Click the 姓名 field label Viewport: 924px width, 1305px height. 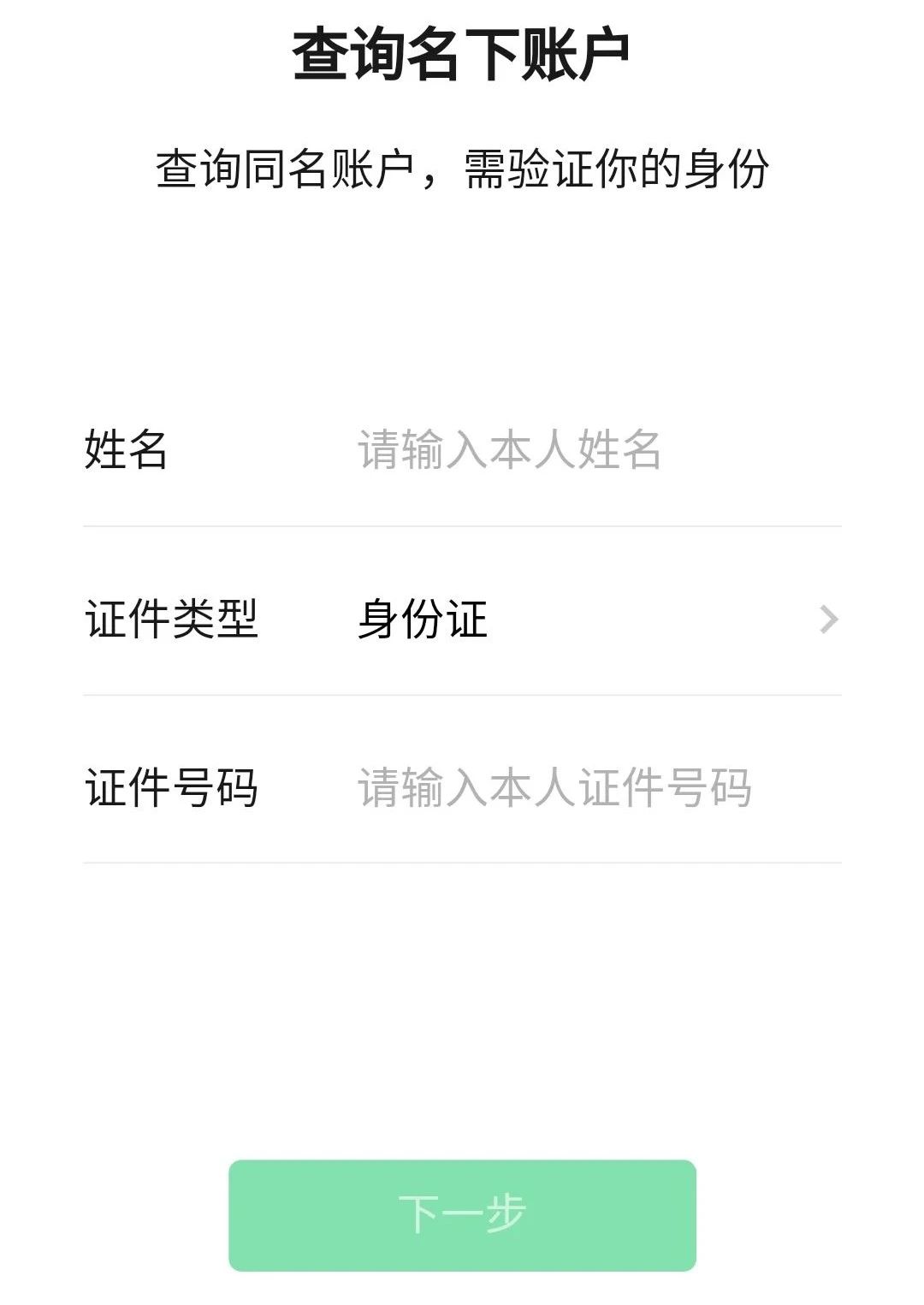[x=124, y=449]
